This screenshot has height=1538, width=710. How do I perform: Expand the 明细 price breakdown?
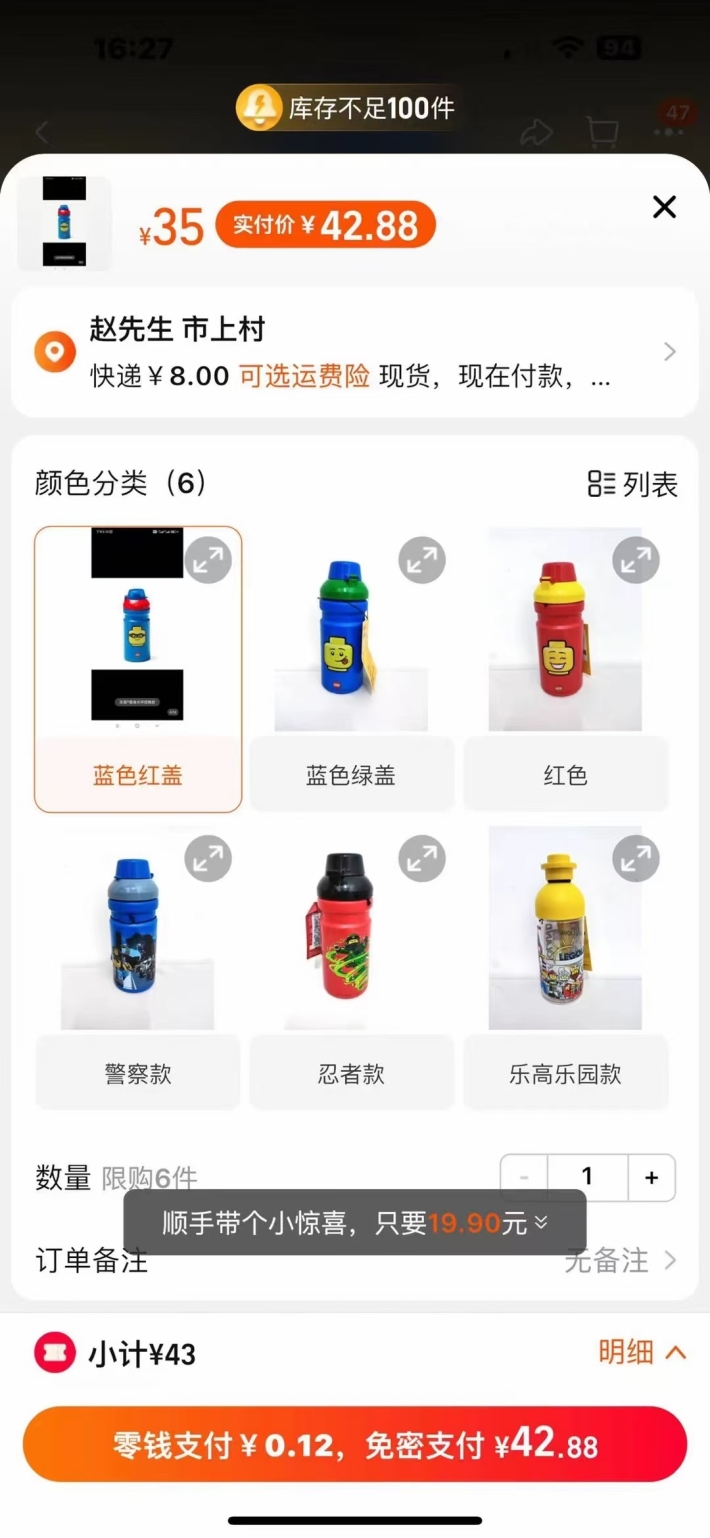[x=642, y=1352]
